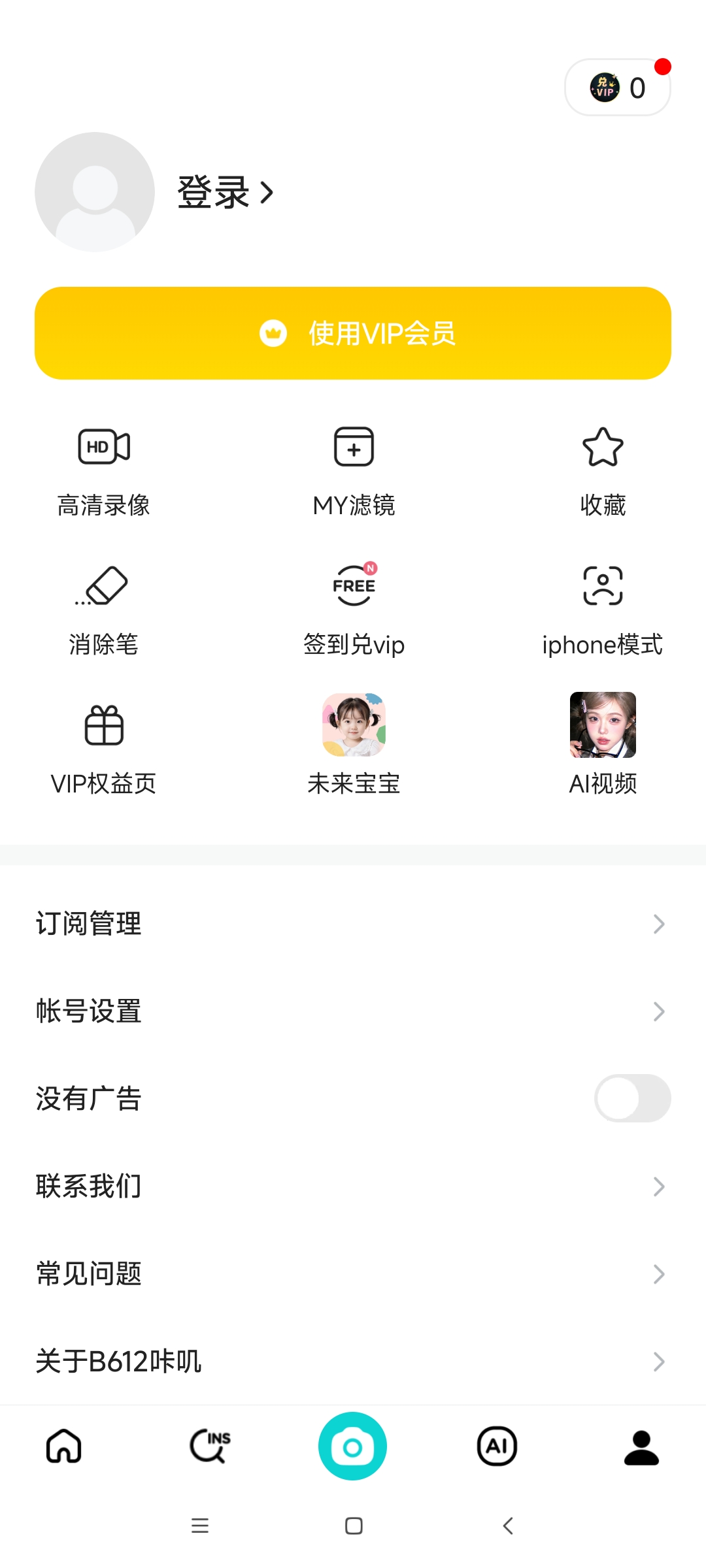The height and width of the screenshot is (1568, 706).
Task: Open MY滤镜 filters
Action: [x=354, y=470]
